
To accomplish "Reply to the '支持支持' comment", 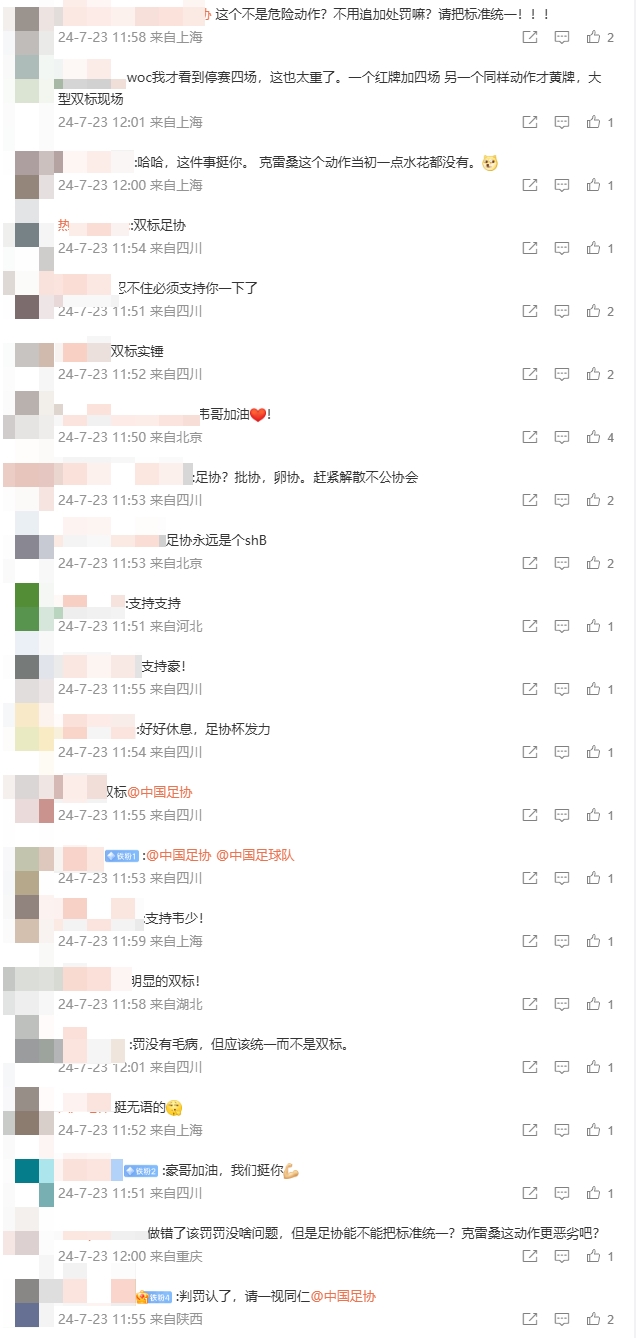I will (562, 626).
